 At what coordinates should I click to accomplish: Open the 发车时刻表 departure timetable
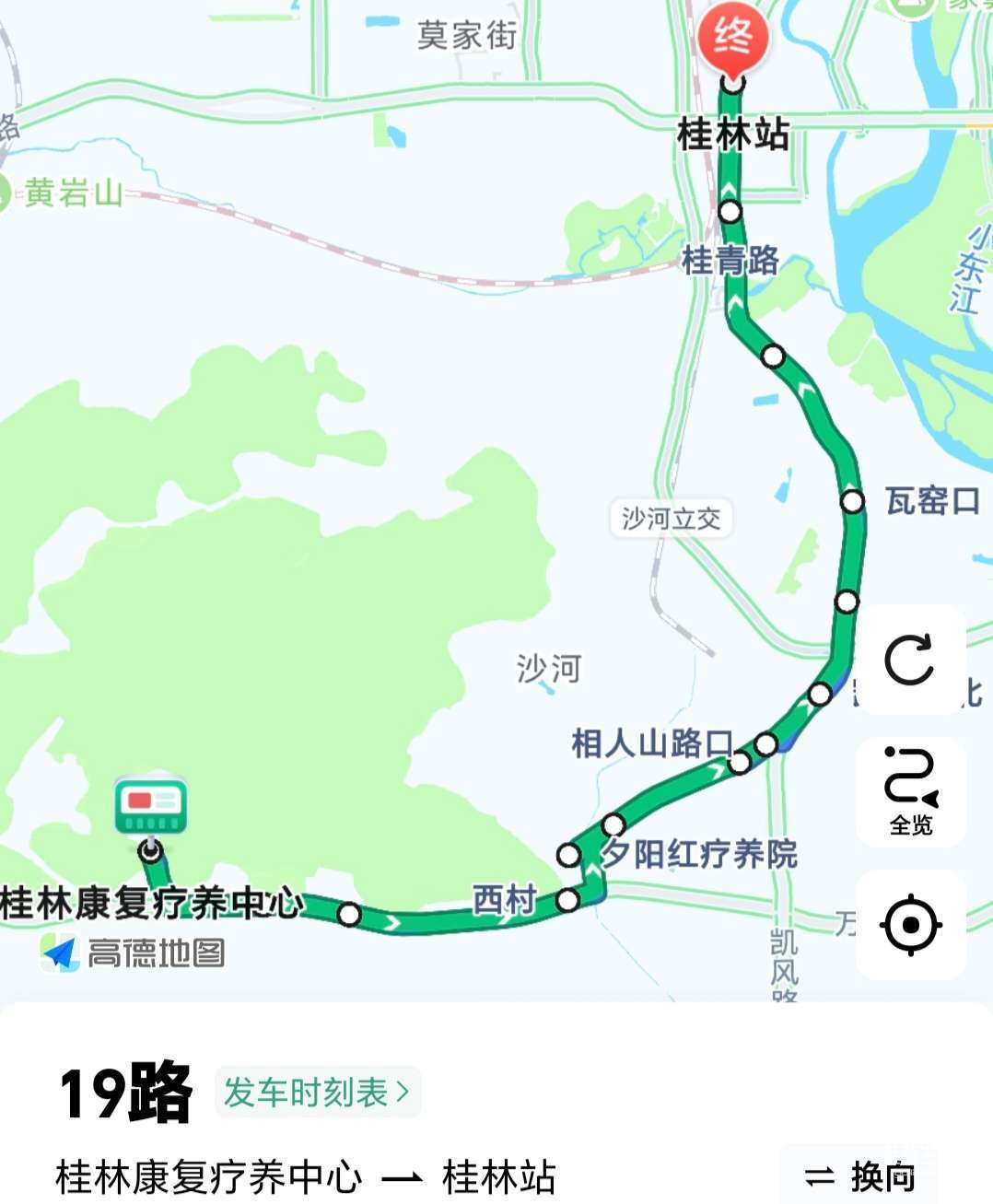point(317,1093)
